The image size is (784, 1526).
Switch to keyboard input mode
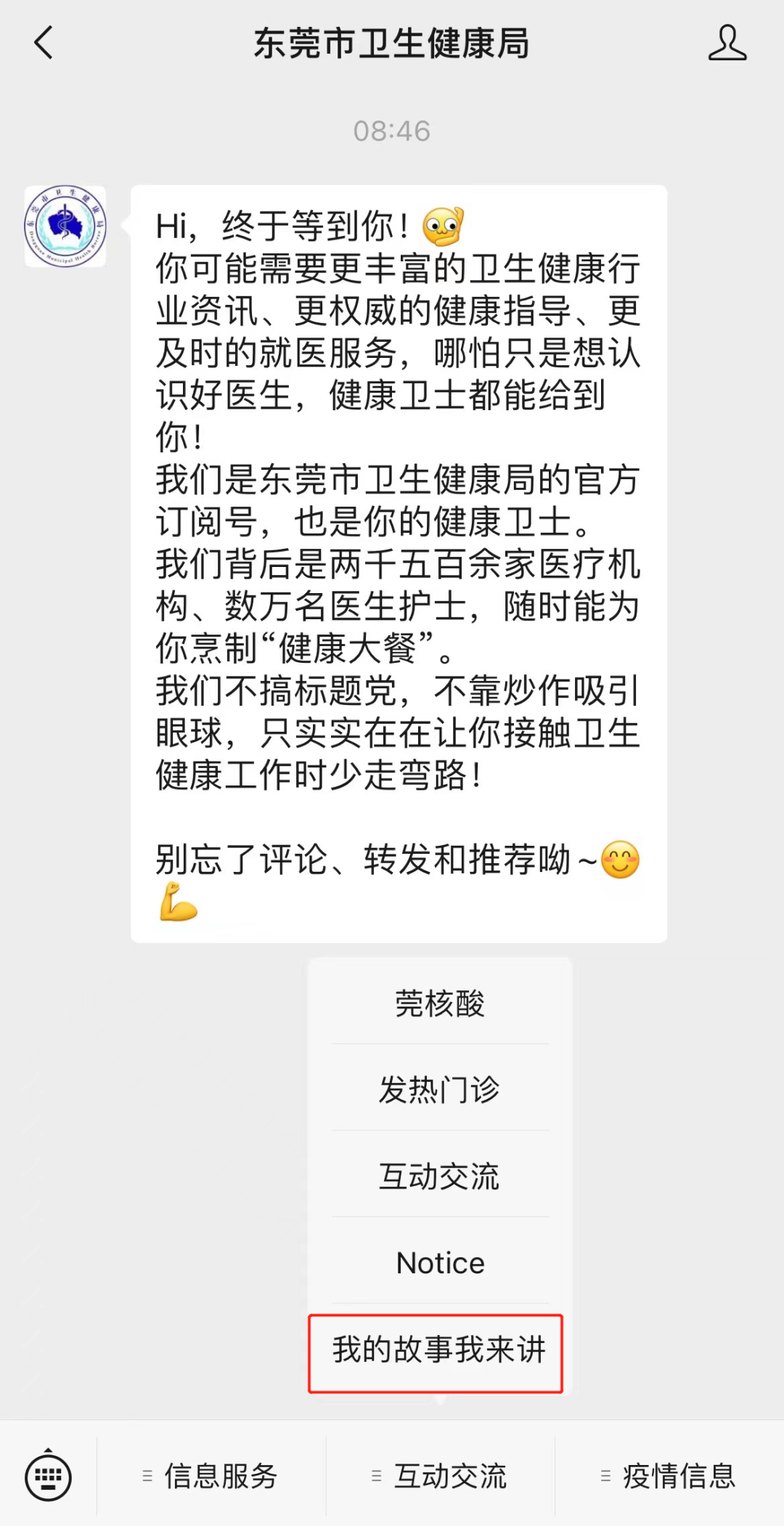(48, 1476)
